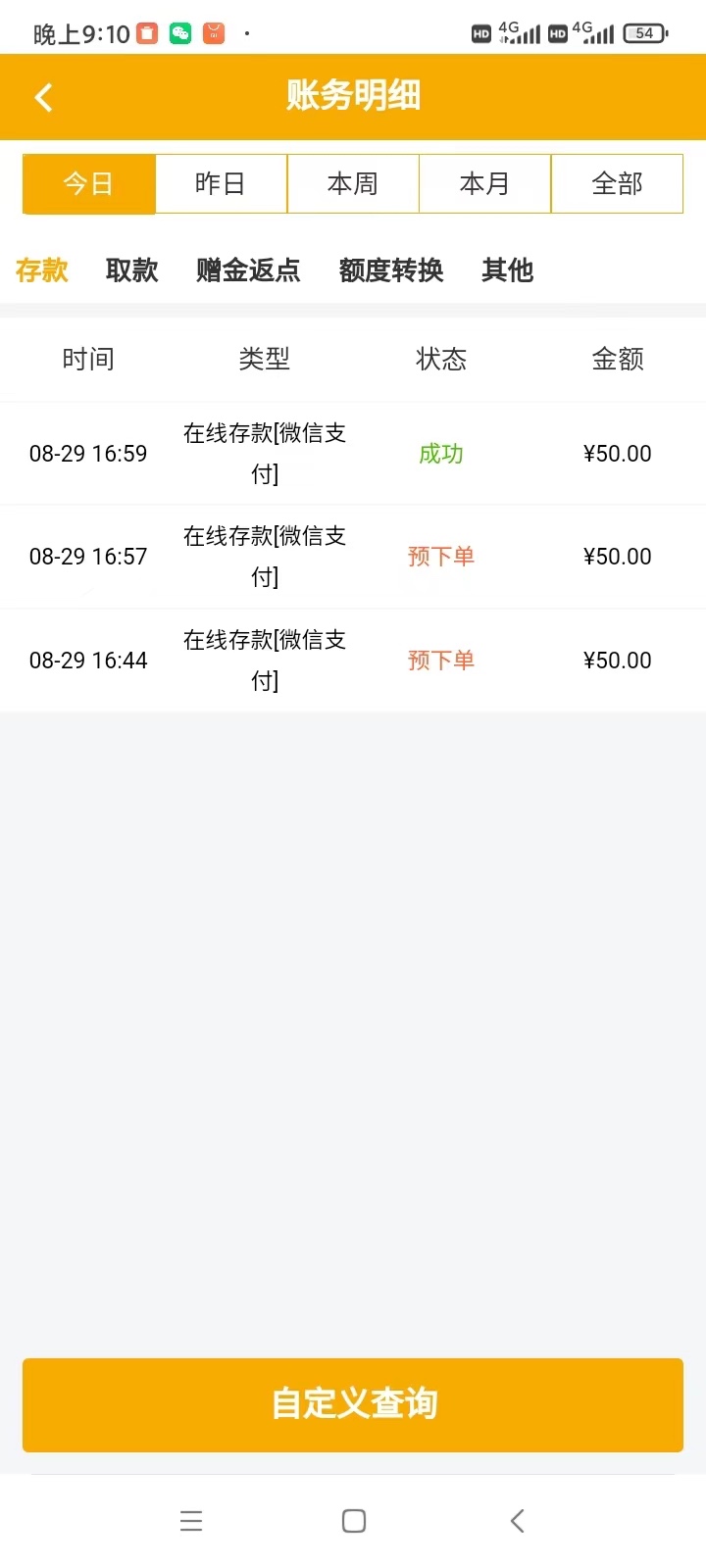Switch to 额度转换 records
The image size is (706, 1568).
[x=391, y=270]
